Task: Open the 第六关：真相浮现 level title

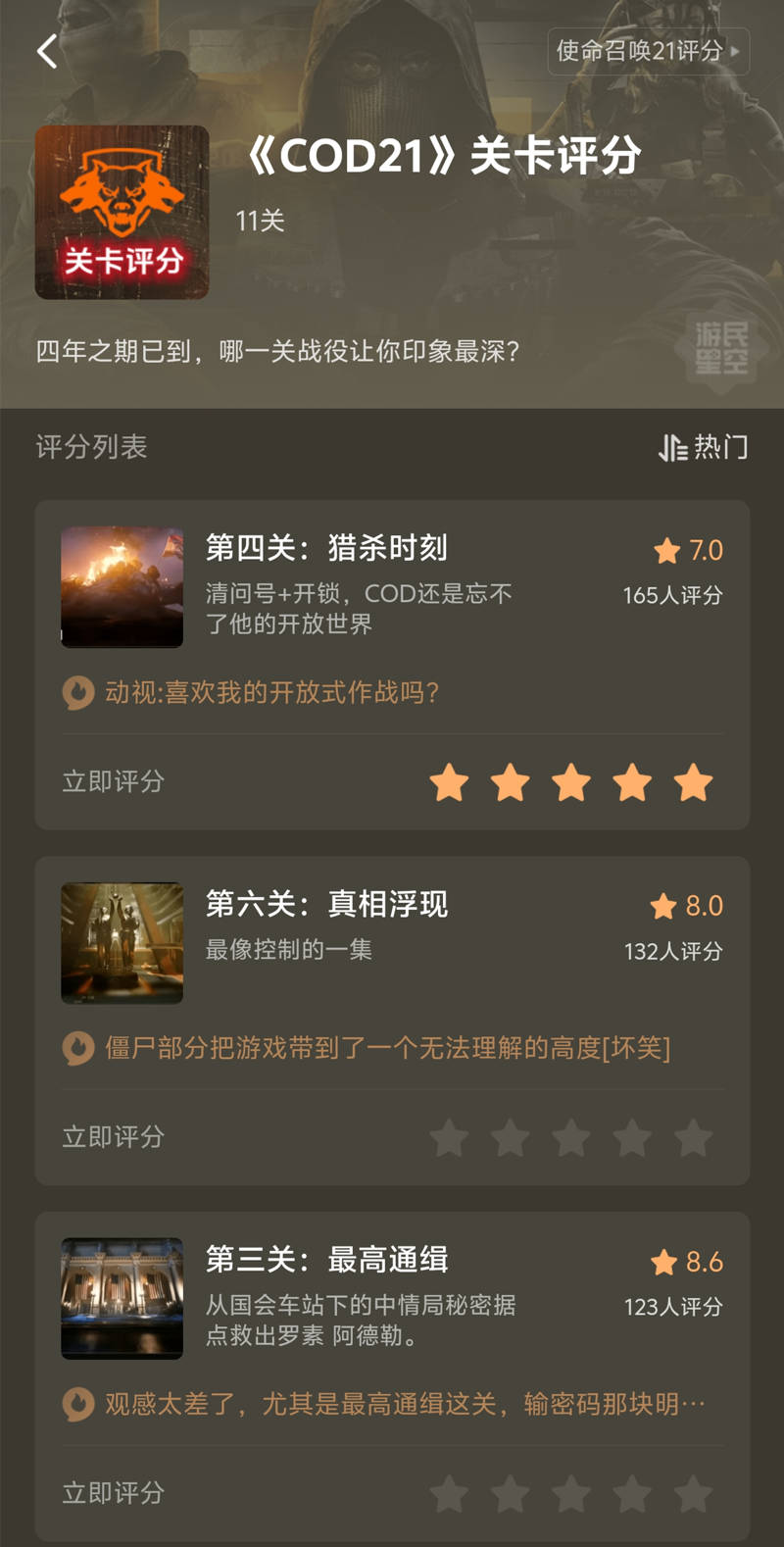Action: [x=326, y=904]
